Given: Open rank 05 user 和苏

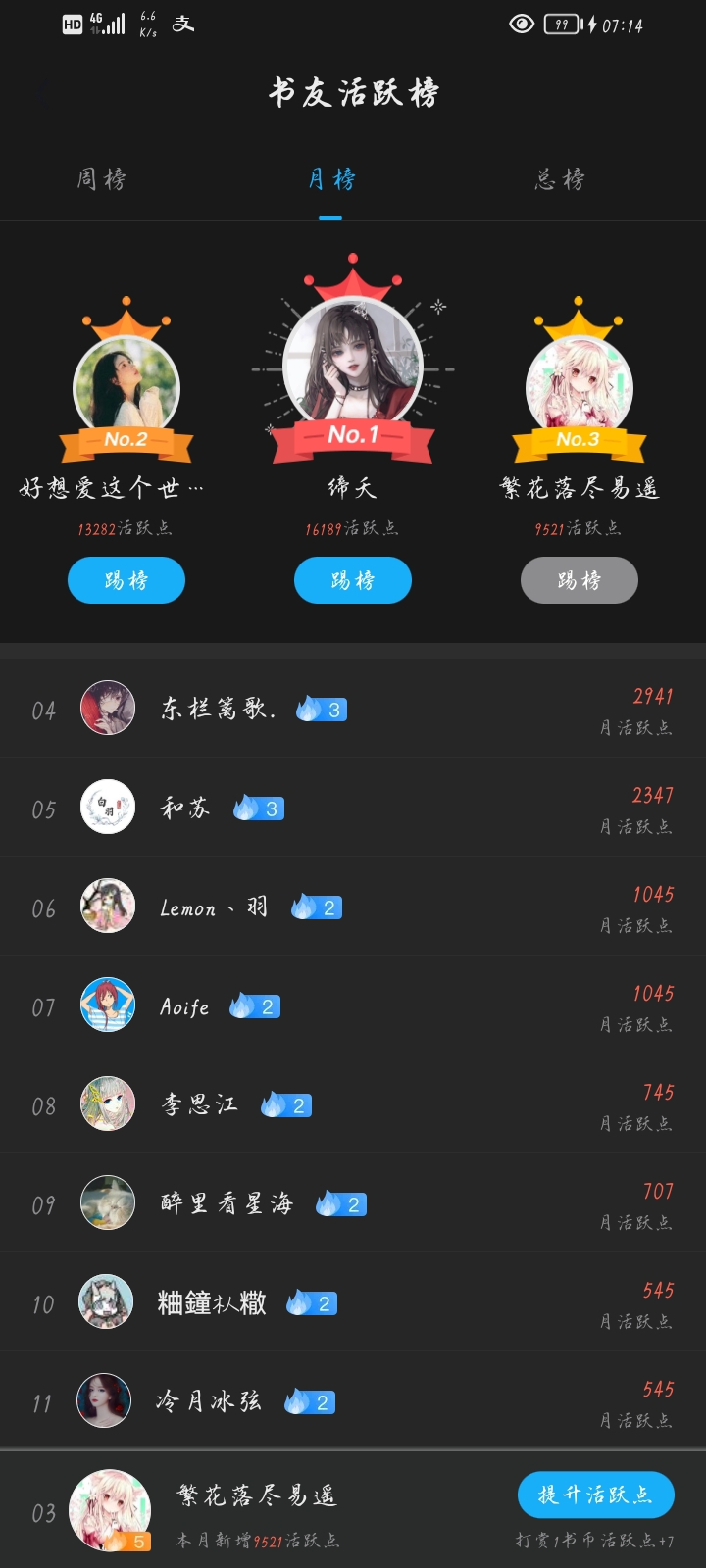Looking at the screenshot, I should (x=353, y=808).
